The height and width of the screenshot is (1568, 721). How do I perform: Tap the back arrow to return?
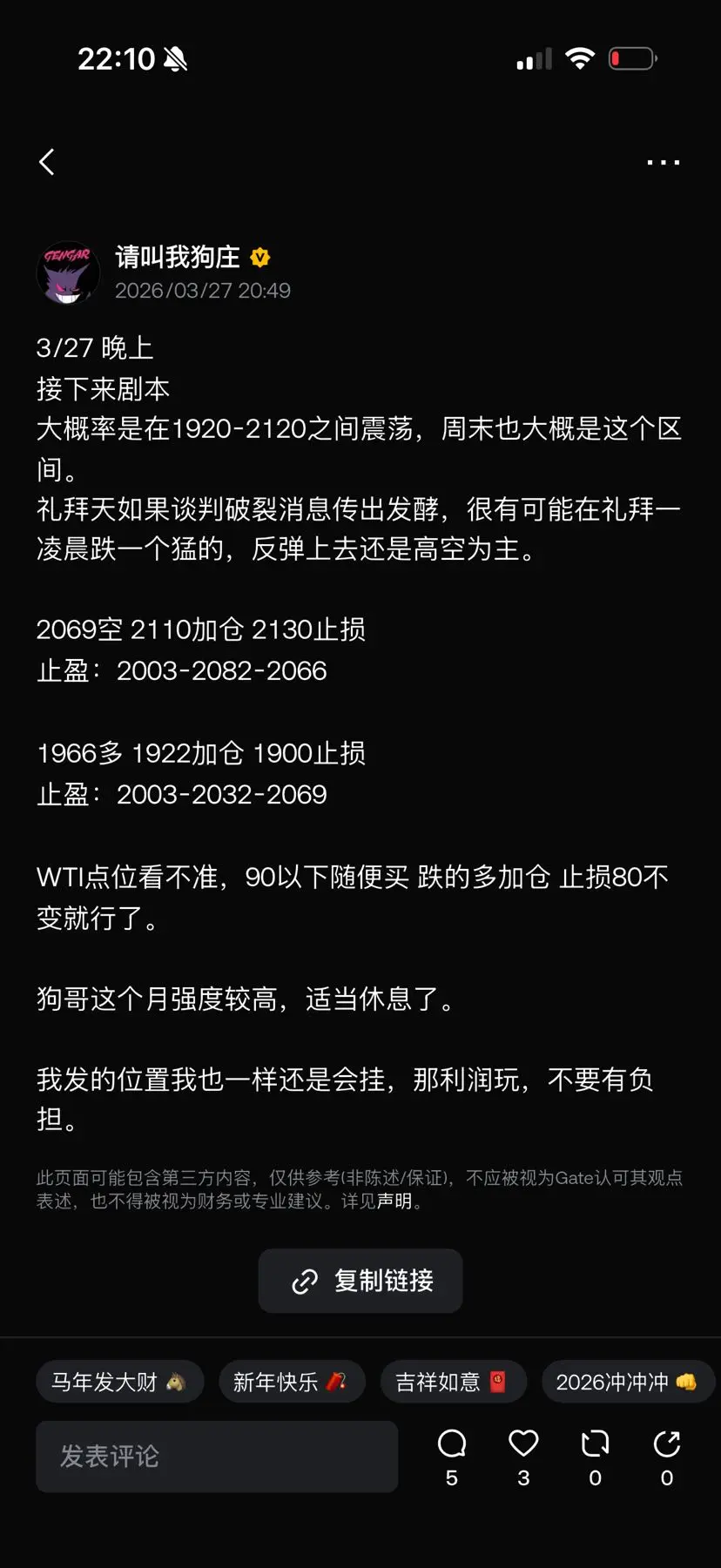(x=47, y=161)
